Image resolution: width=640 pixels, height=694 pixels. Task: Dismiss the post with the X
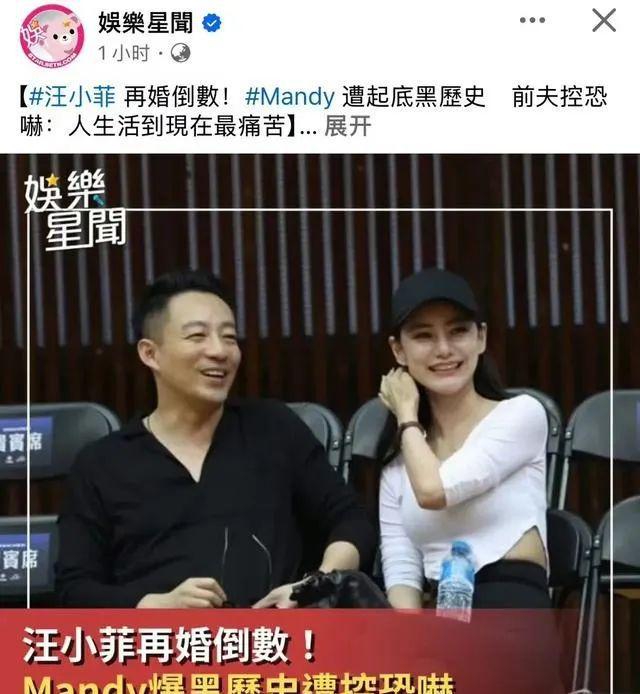(604, 21)
